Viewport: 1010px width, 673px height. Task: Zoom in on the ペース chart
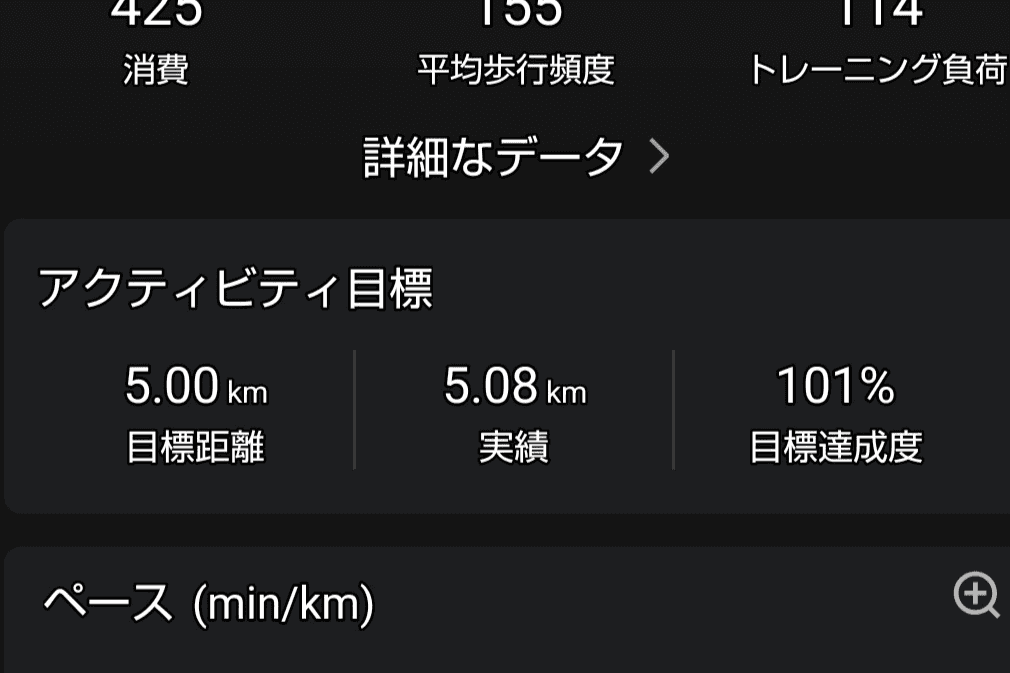[x=975, y=594]
